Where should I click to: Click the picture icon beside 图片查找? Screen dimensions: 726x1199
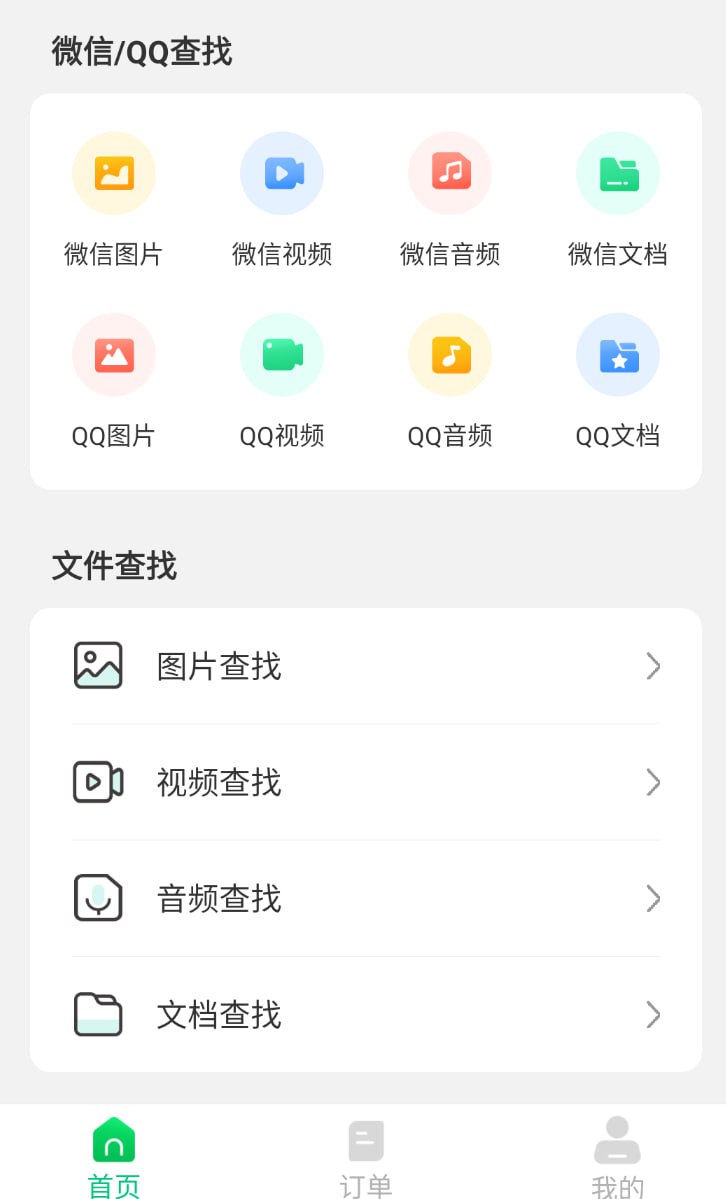tap(97, 663)
